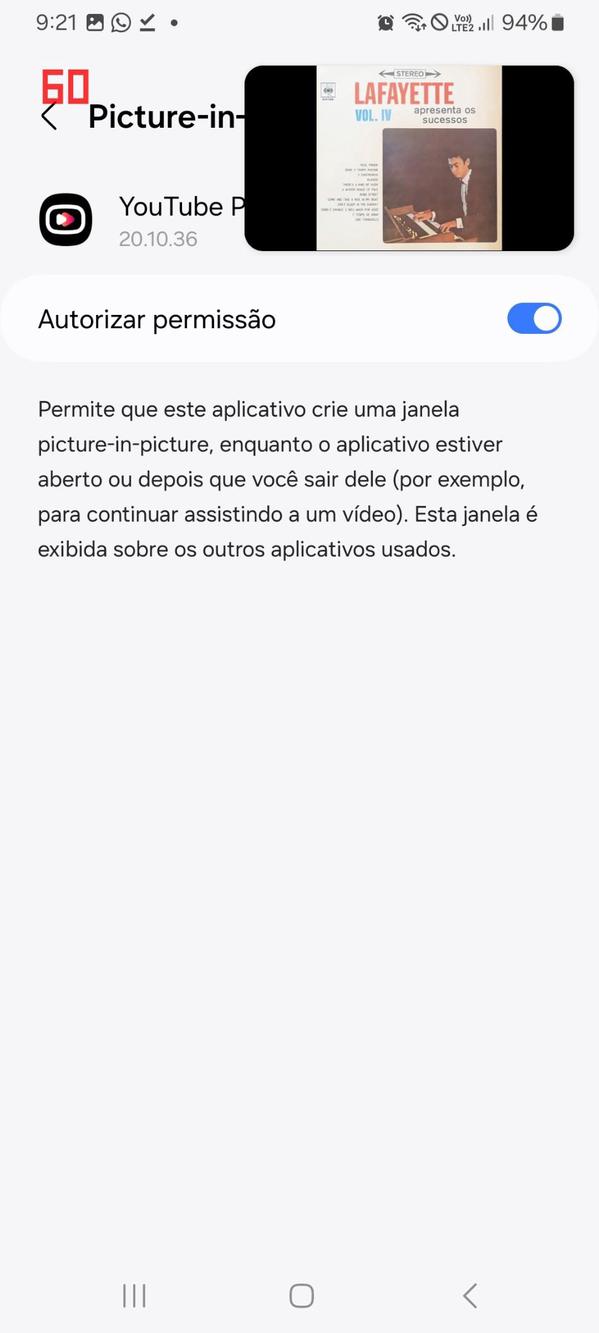Open recent apps from navigation bar

[x=134, y=1296]
